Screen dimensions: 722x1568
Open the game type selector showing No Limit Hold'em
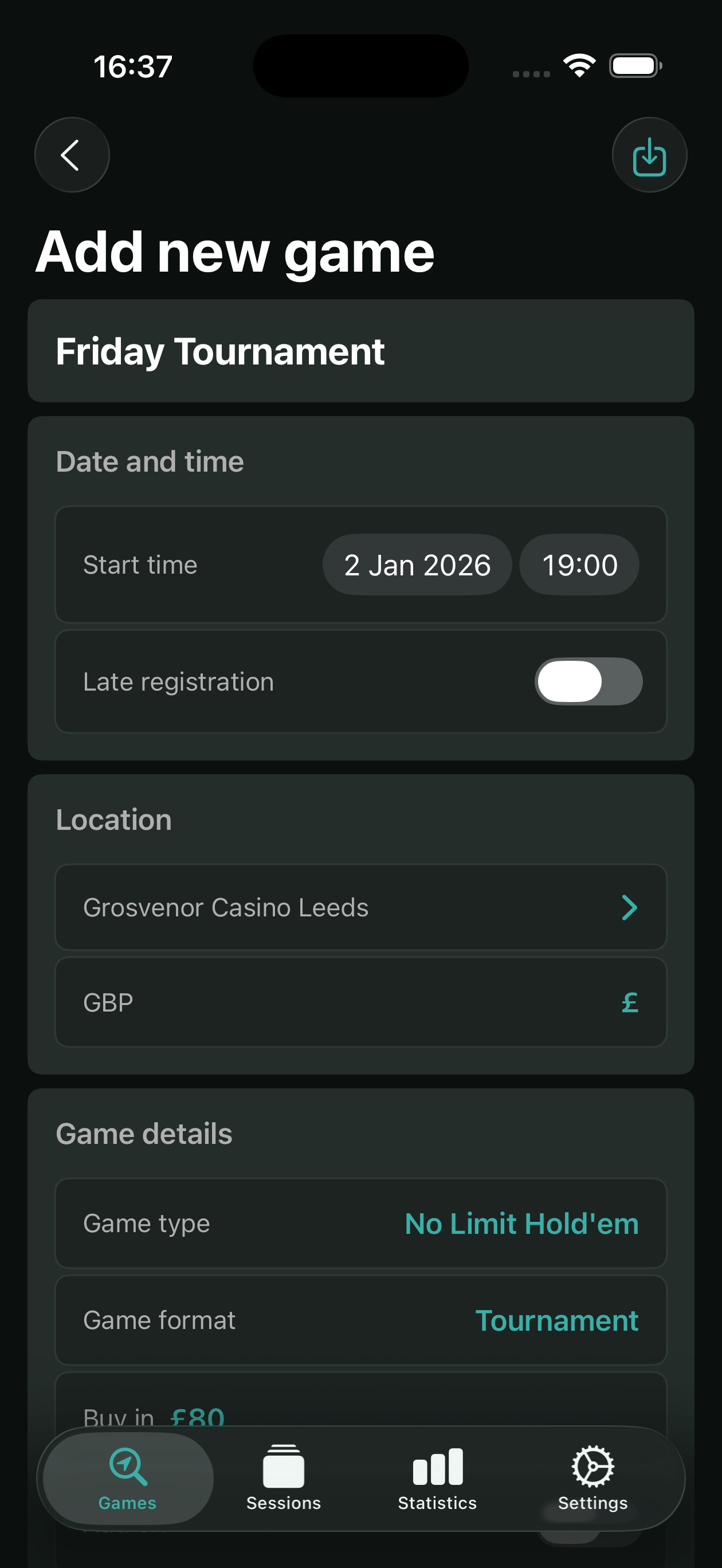(521, 1224)
